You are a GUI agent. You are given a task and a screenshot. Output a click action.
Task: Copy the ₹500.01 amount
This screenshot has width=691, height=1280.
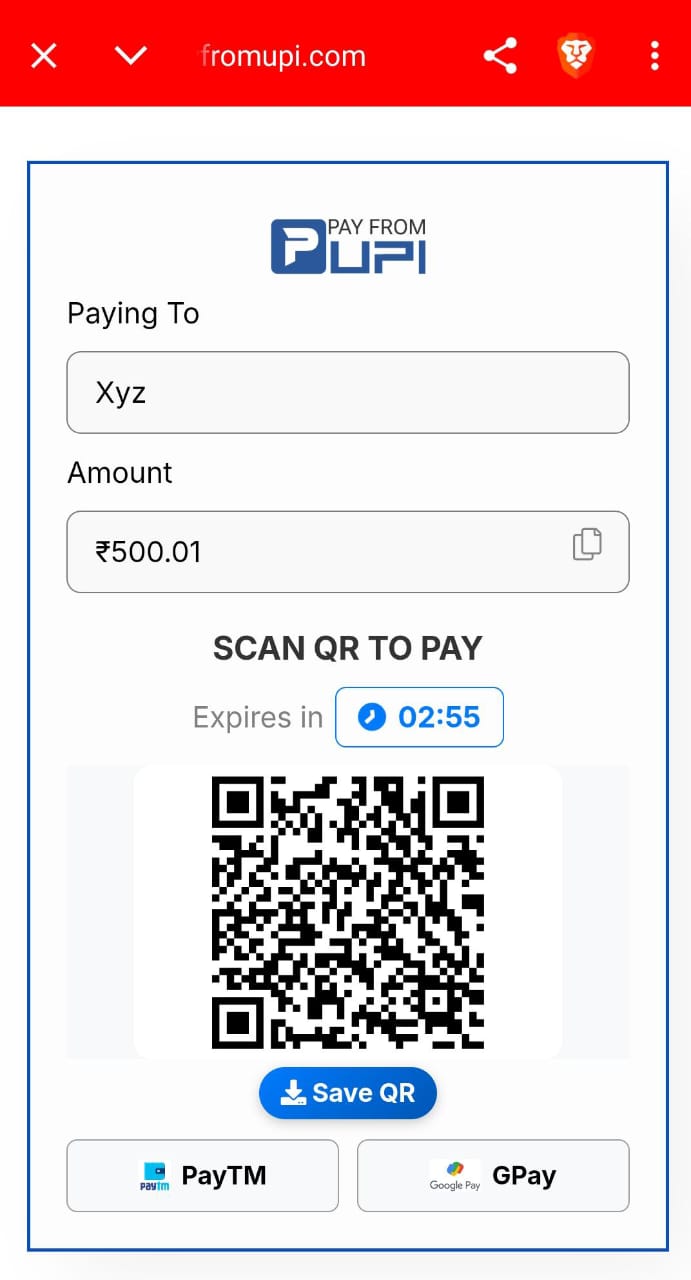tap(587, 544)
